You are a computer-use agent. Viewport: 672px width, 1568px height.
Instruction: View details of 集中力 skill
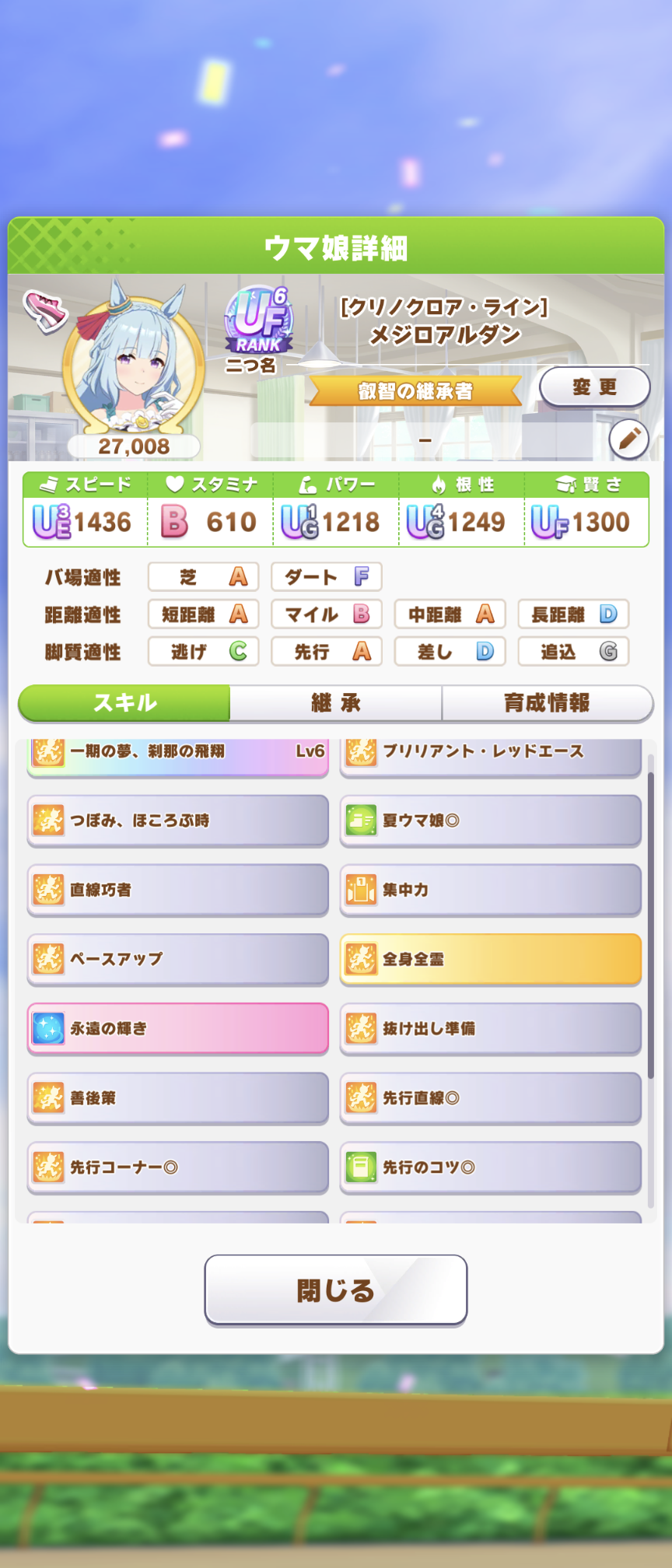[x=490, y=890]
